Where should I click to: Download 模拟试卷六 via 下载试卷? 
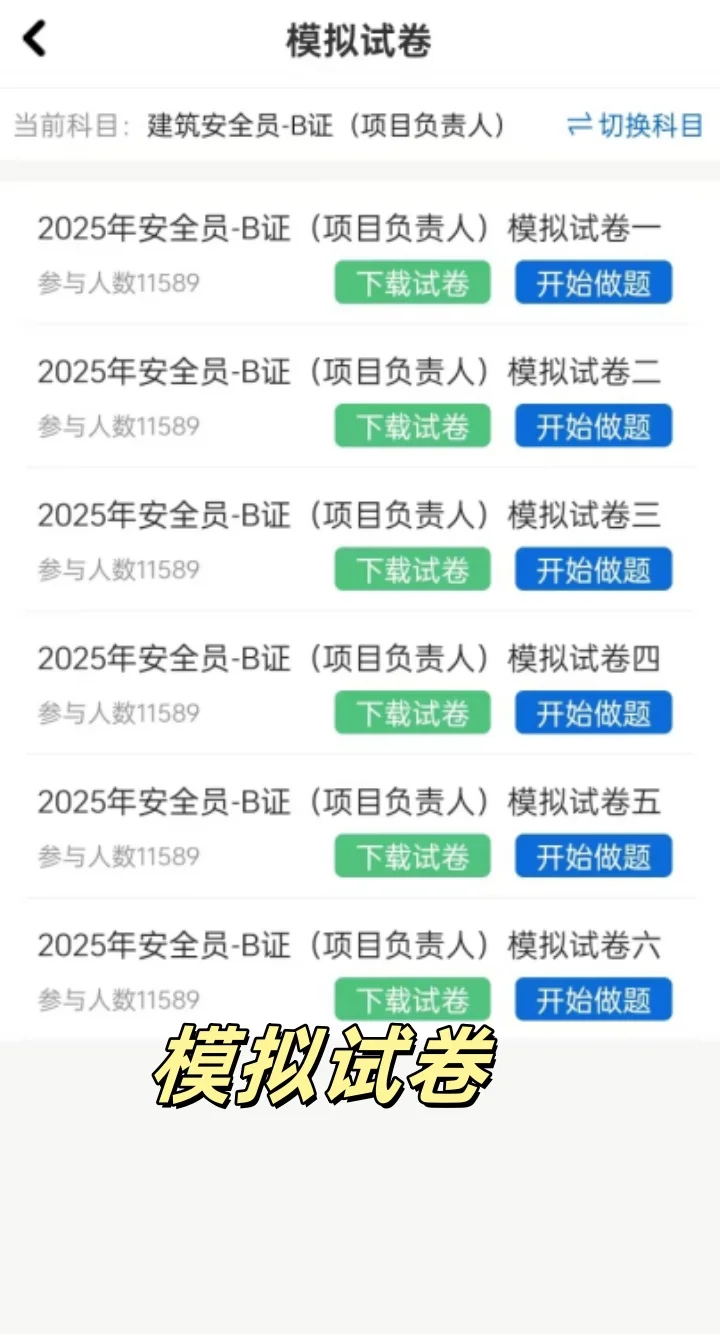pyautogui.click(x=412, y=999)
